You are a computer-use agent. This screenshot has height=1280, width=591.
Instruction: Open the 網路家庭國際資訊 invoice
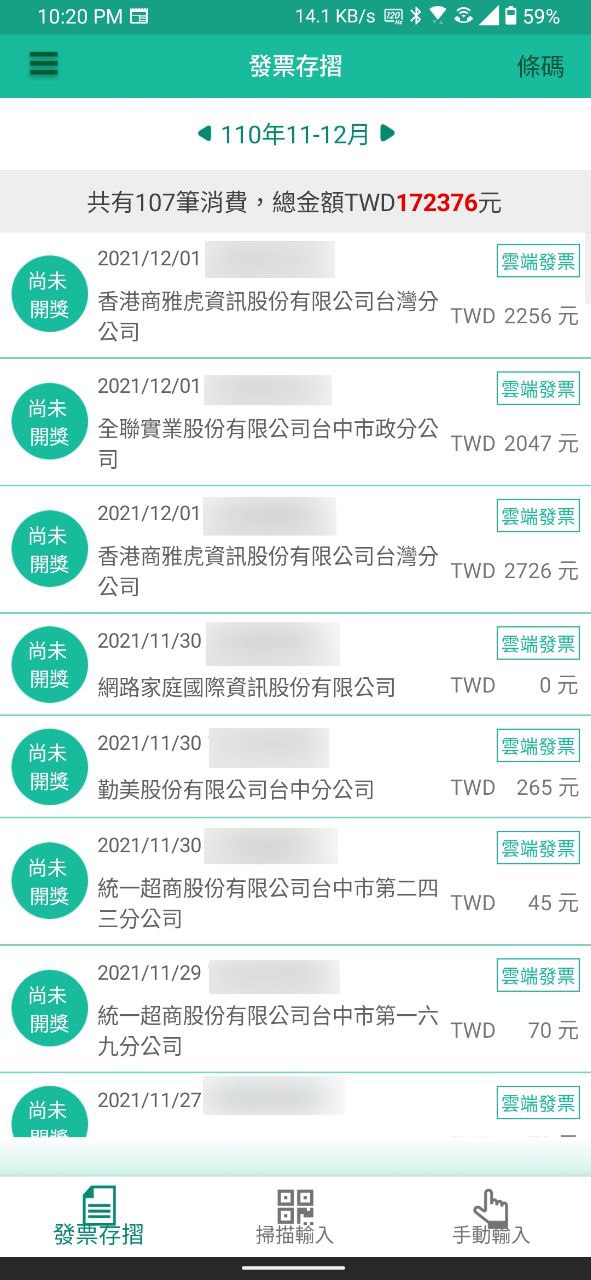(x=295, y=665)
